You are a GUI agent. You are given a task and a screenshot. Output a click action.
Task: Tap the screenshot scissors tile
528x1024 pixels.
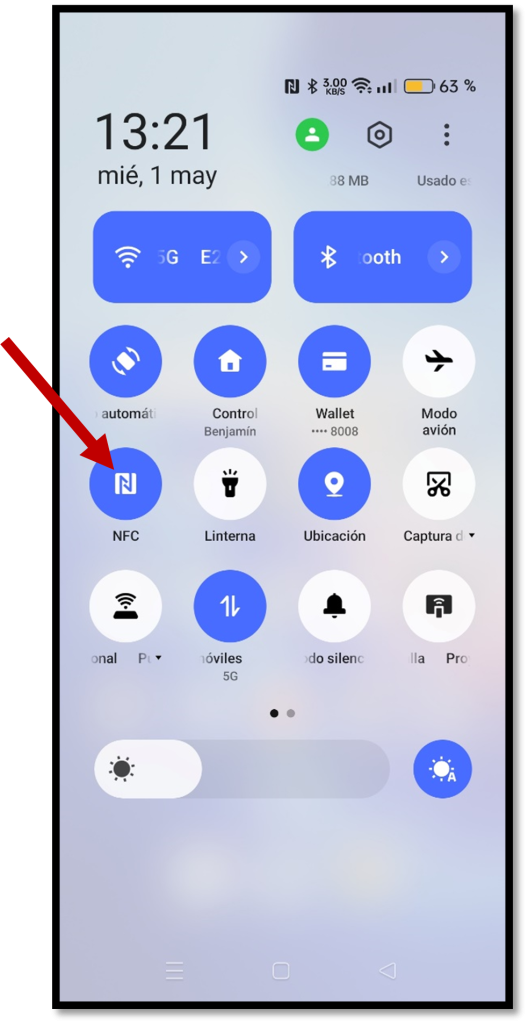pos(438,484)
